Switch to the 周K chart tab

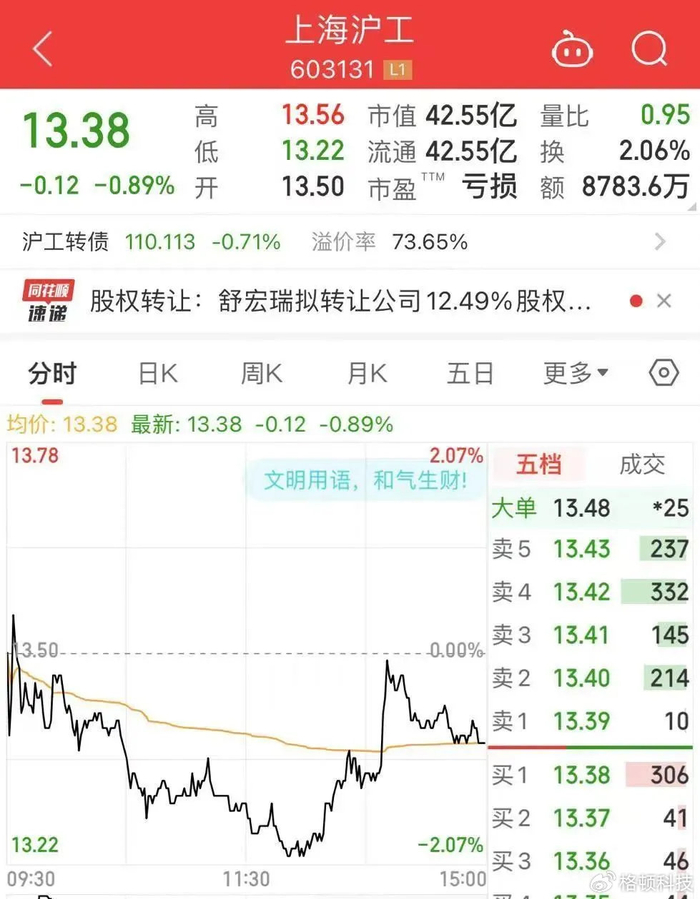(x=261, y=374)
